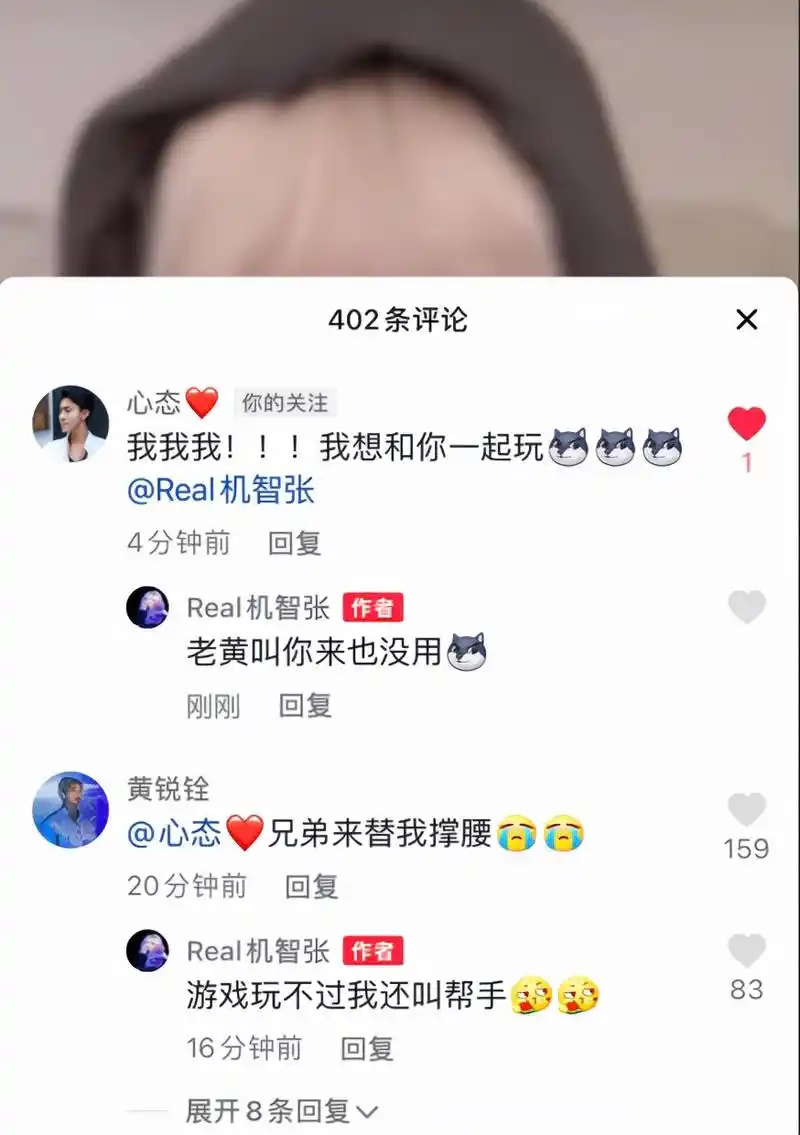
Task: Reply to the 16分钟前 author reply
Action: 367,1050
